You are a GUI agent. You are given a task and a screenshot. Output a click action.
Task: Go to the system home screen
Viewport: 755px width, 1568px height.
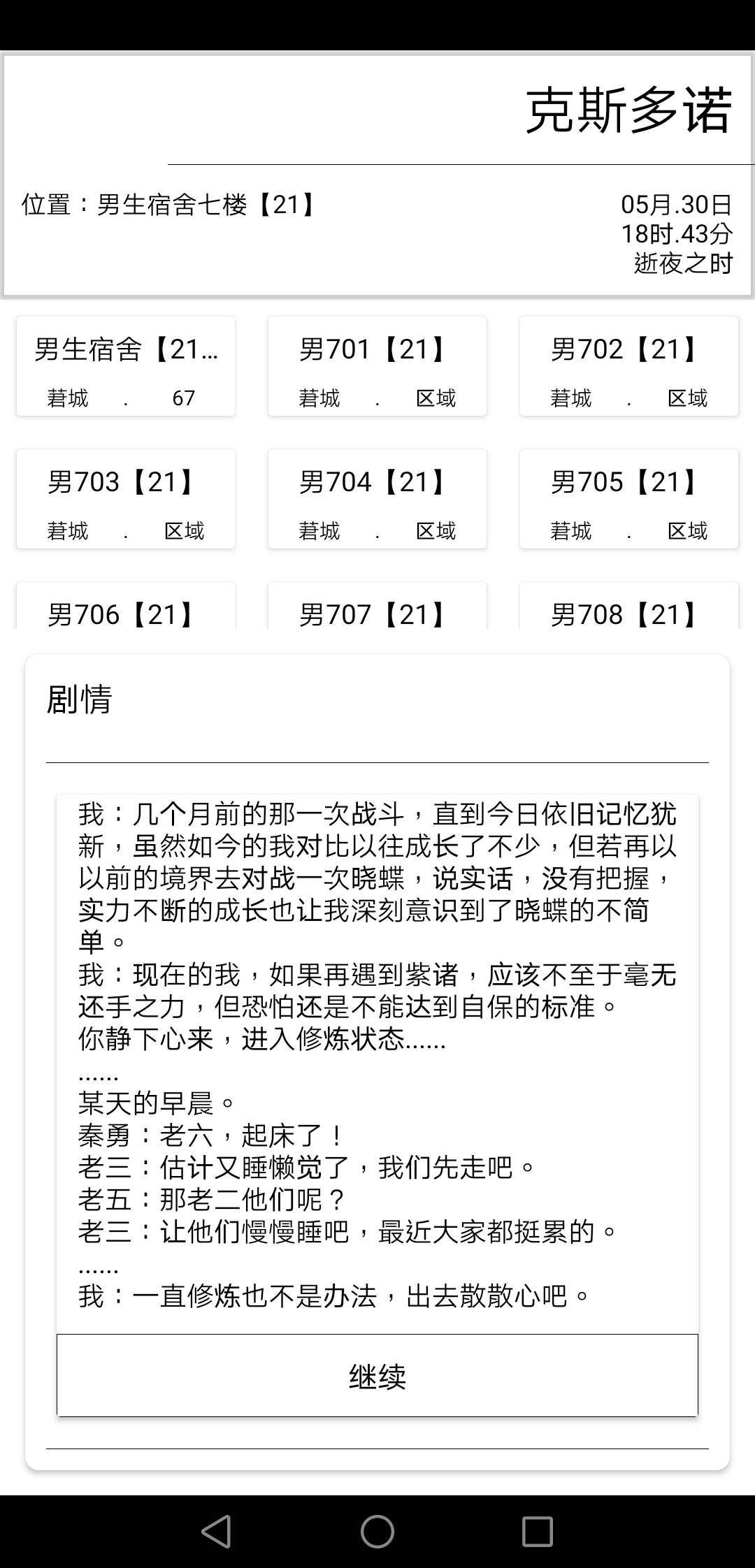[x=377, y=1532]
